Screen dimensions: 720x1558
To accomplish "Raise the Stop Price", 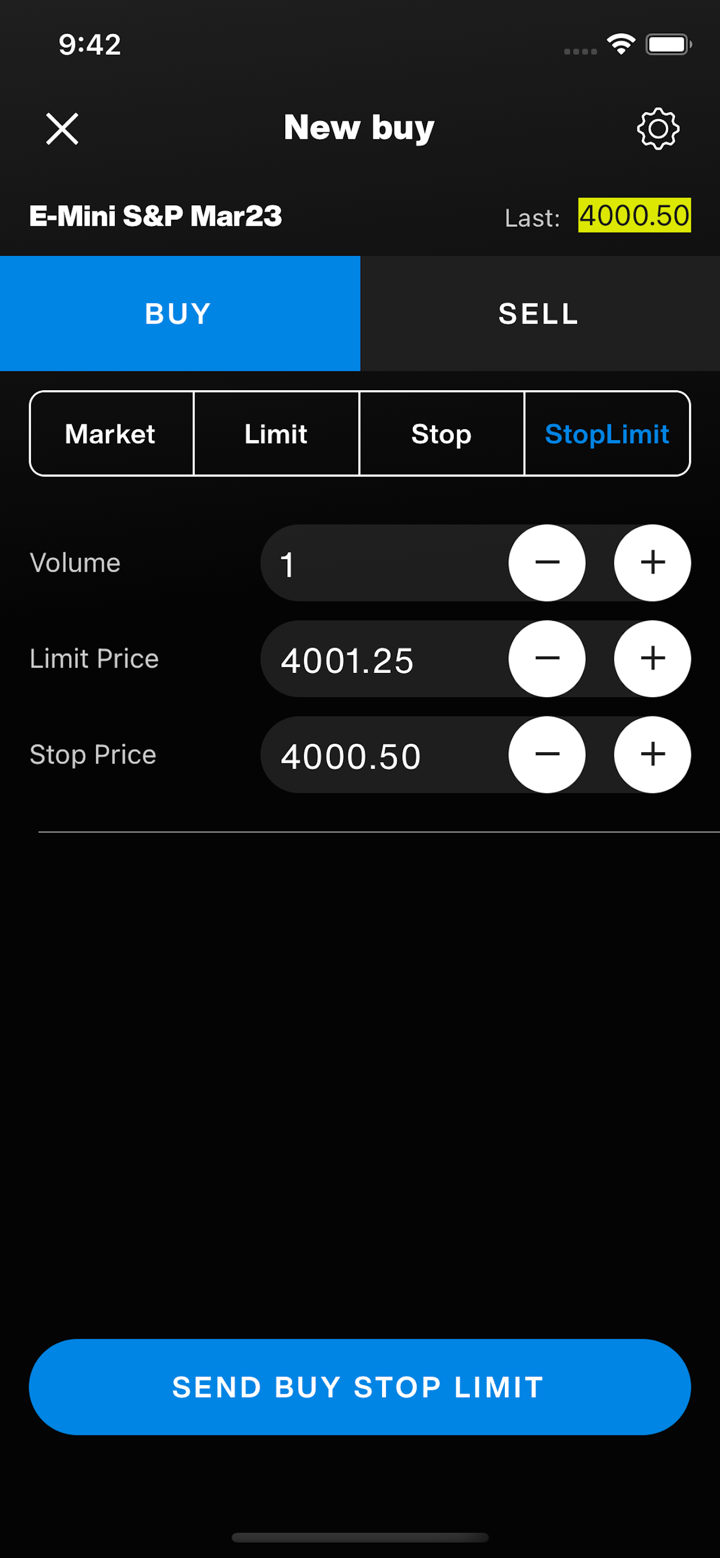I will 652,755.
